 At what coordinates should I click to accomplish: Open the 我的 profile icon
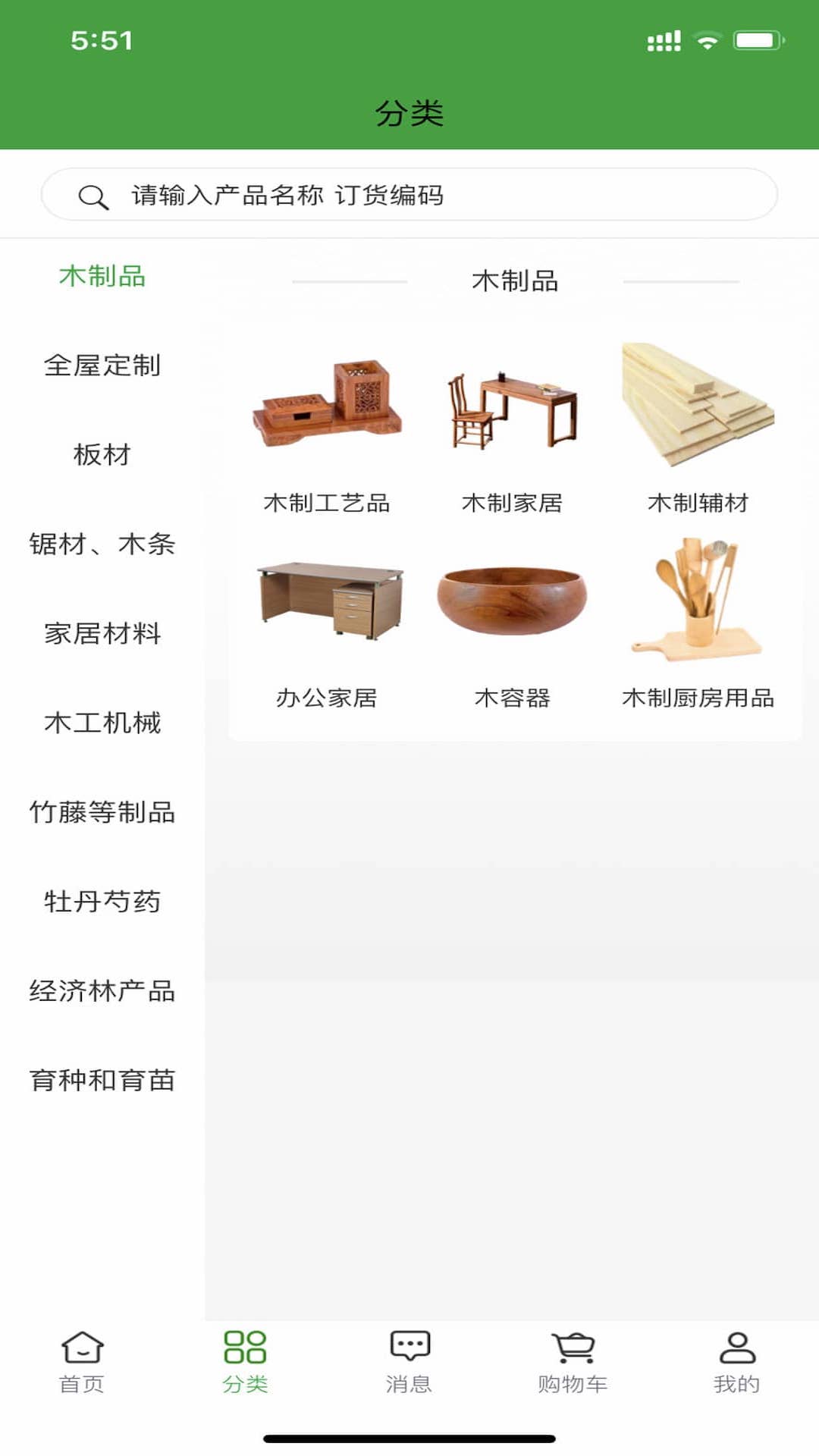[736, 1361]
